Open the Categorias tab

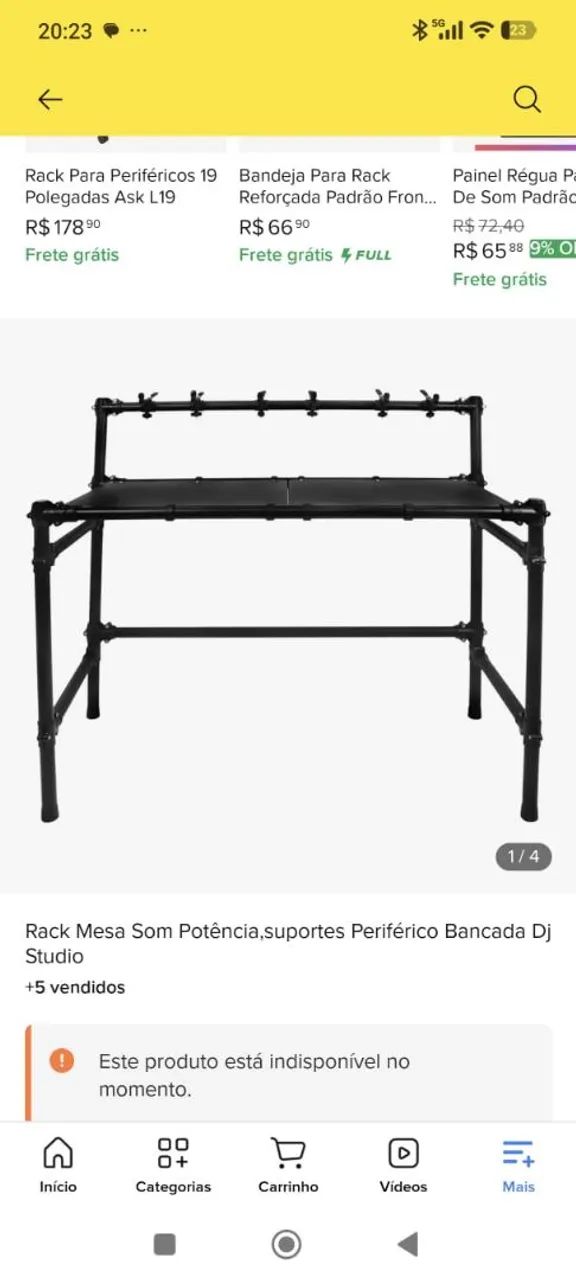click(173, 1165)
